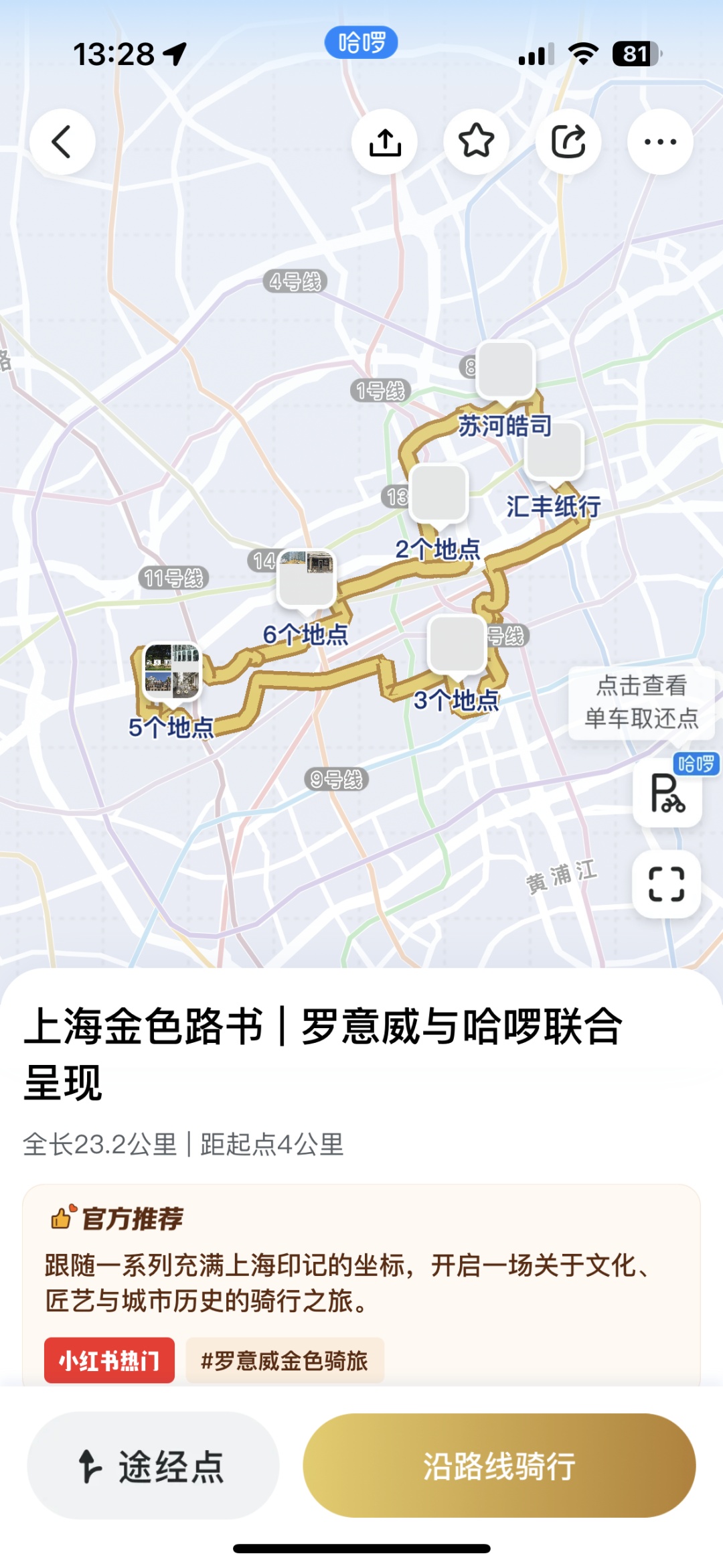Tap the upload share icon
This screenshot has height=1568, width=723.
(x=385, y=142)
